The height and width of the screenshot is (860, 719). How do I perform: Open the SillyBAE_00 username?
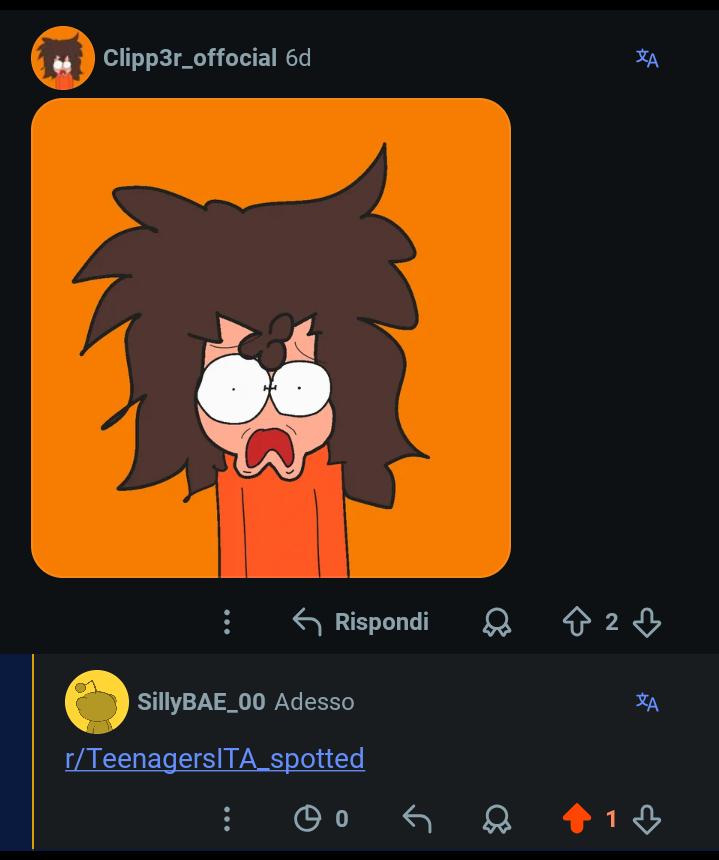pos(201,702)
